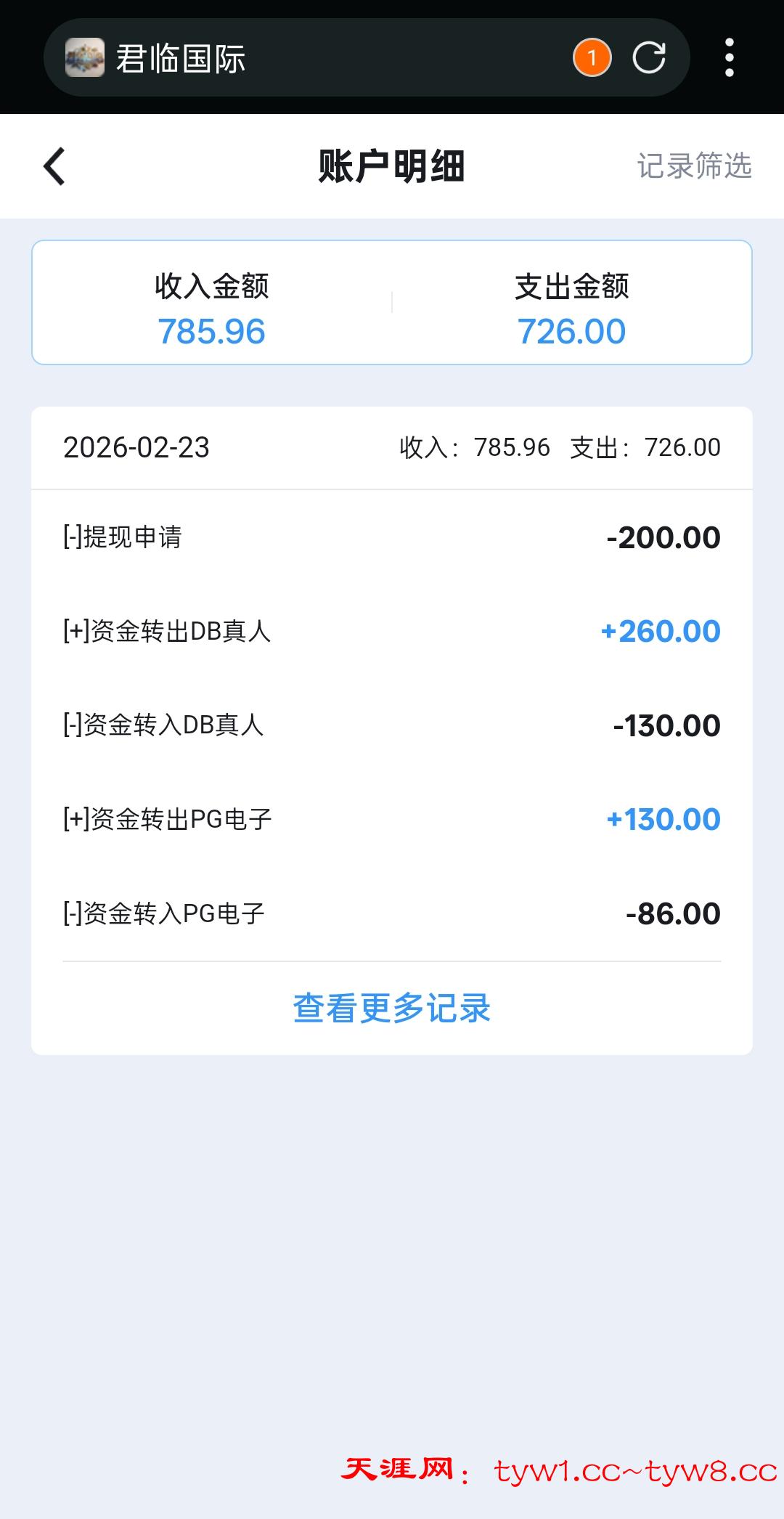
Task: Open the browser overflow menu
Action: click(x=729, y=57)
